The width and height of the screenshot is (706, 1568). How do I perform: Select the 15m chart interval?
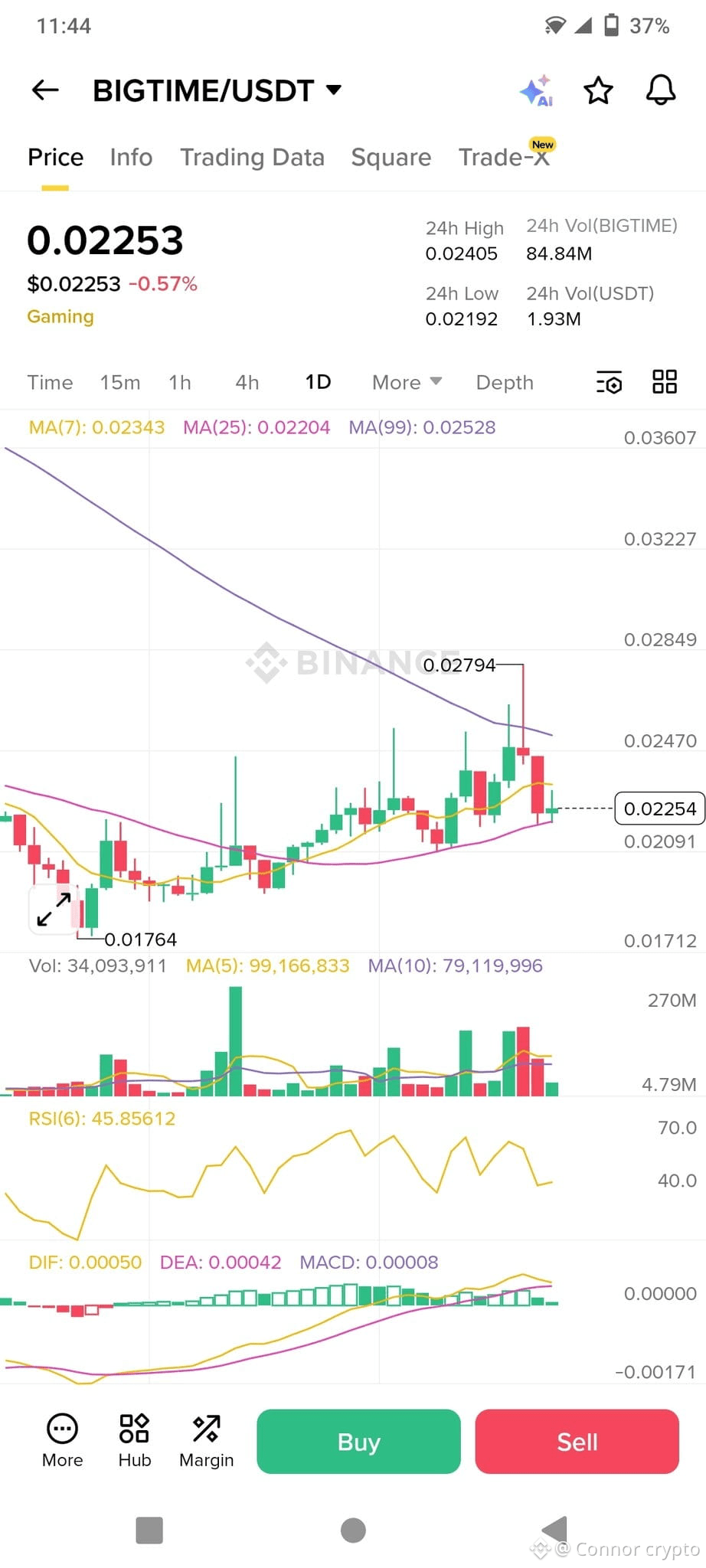tap(120, 382)
